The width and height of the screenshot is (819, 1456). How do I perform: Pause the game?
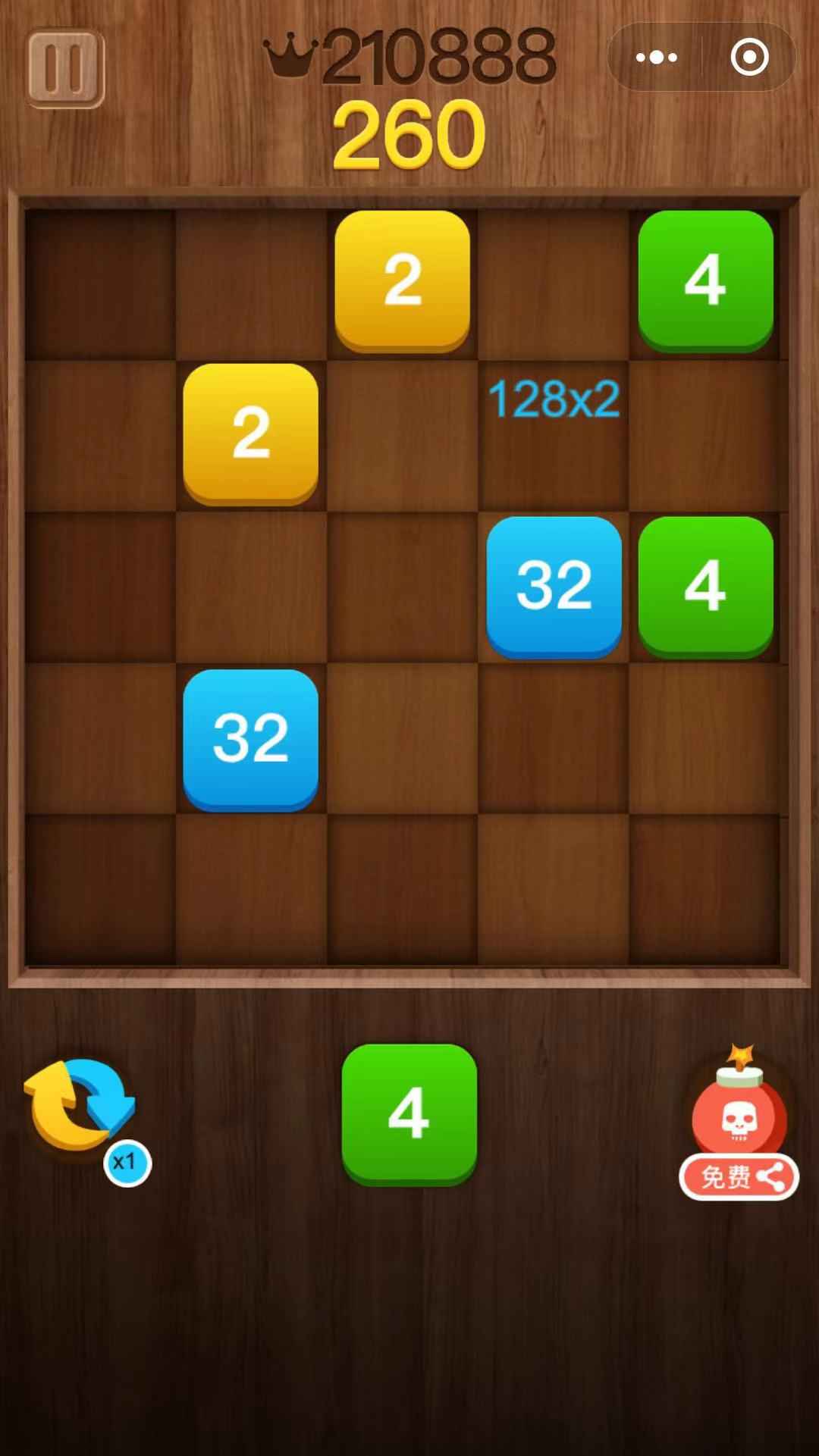pos(64,68)
